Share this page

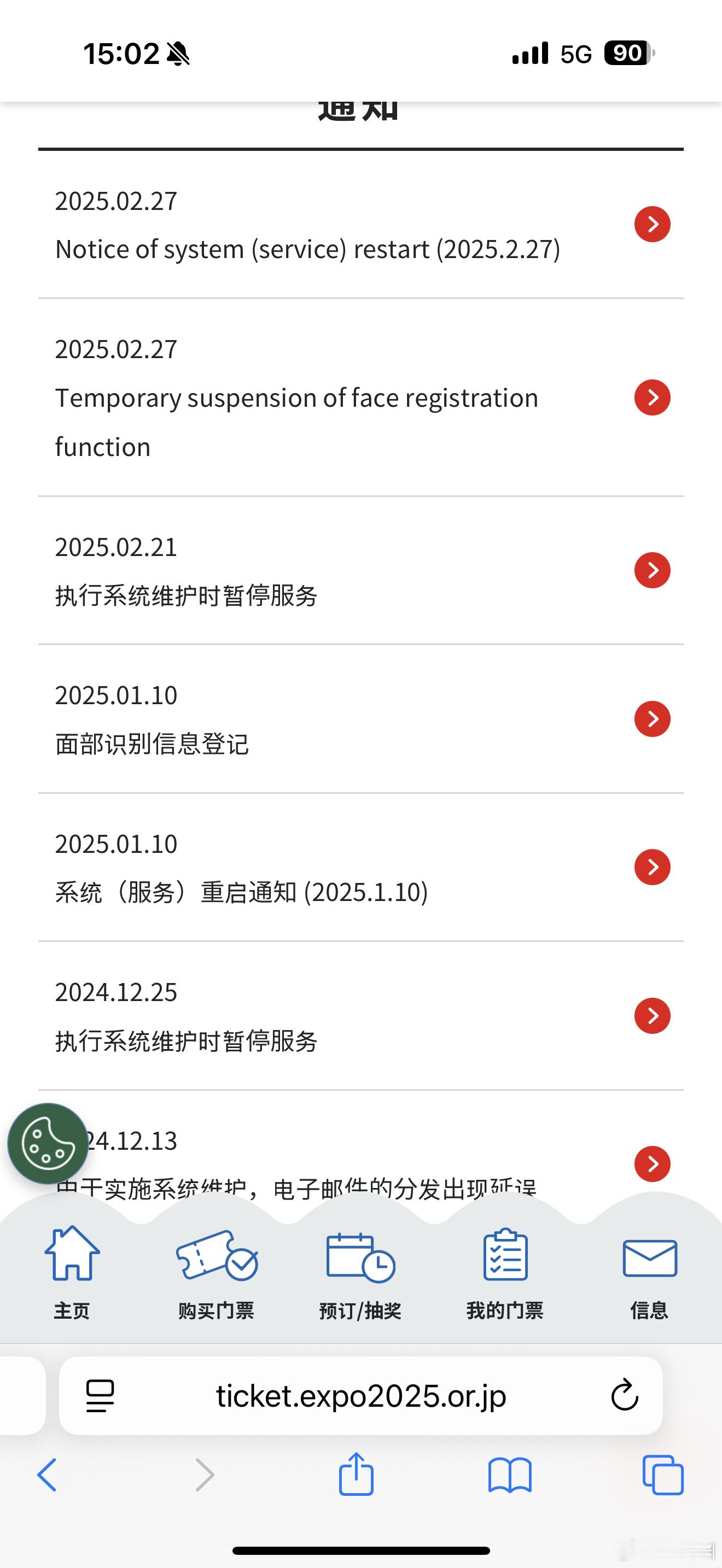coord(356,1473)
